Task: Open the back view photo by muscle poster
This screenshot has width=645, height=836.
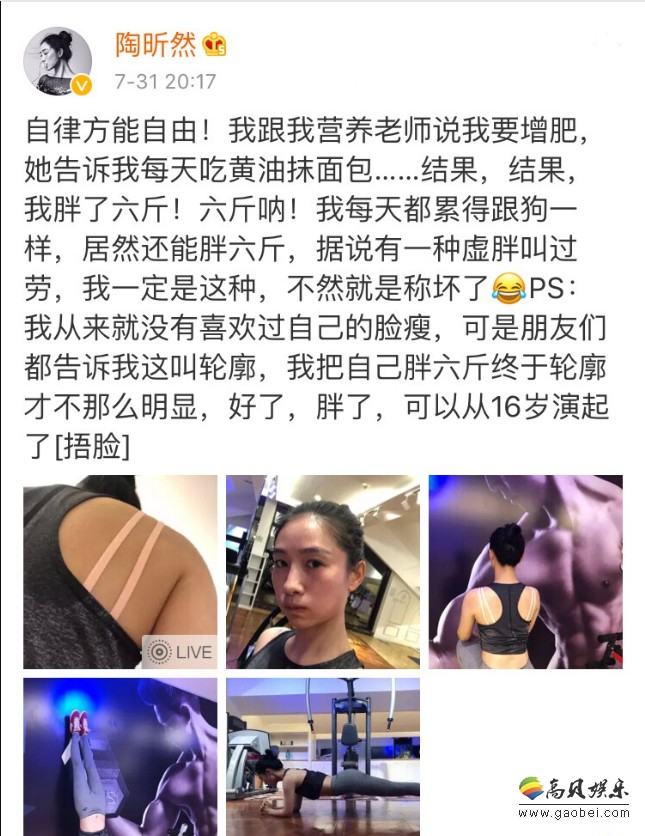Action: (526, 571)
